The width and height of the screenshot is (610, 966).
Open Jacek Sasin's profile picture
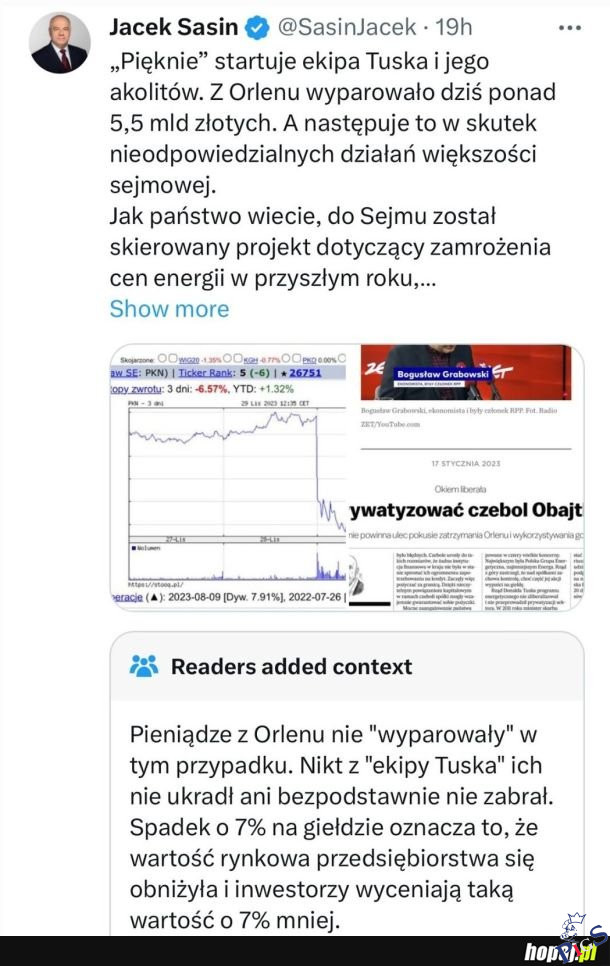(x=59, y=44)
